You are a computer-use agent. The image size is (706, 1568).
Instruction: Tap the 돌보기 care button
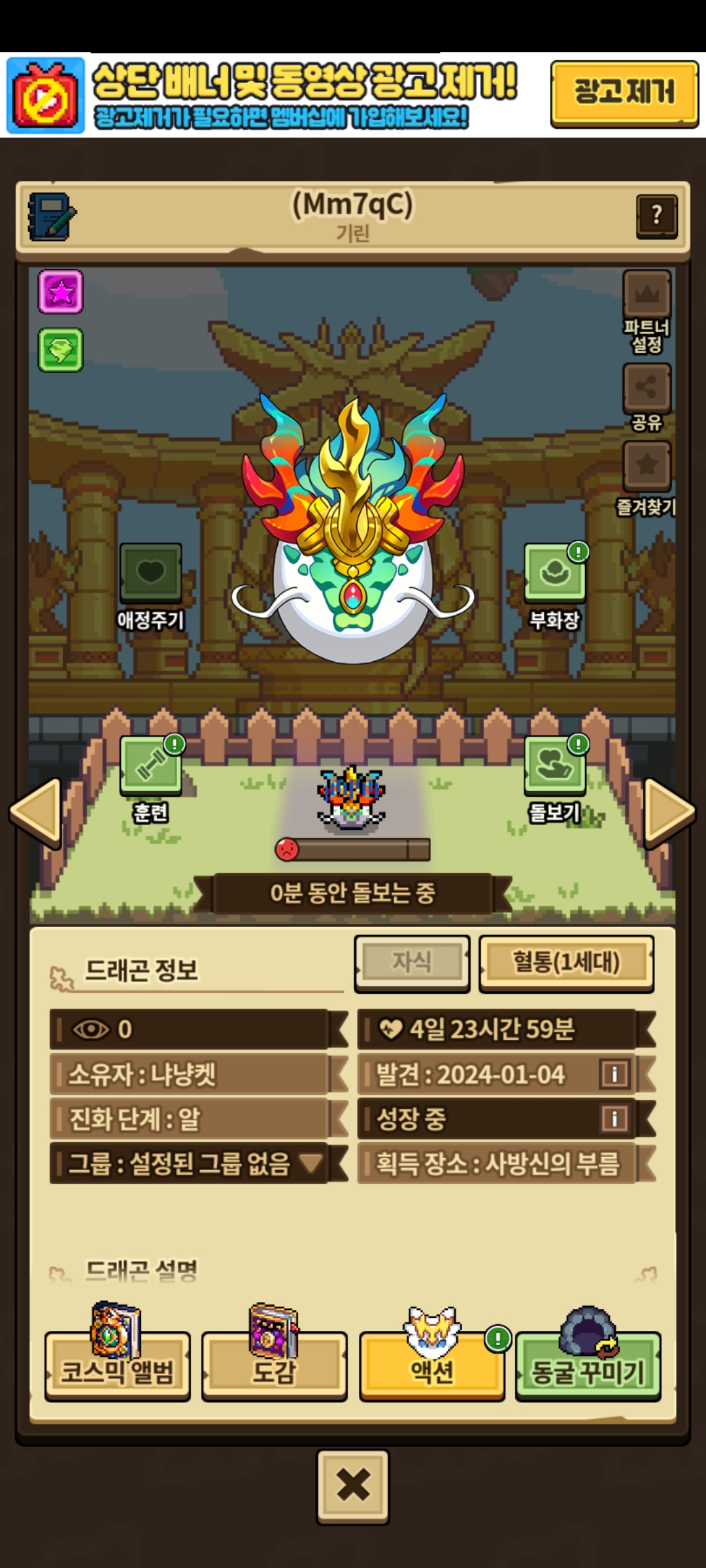(555, 779)
